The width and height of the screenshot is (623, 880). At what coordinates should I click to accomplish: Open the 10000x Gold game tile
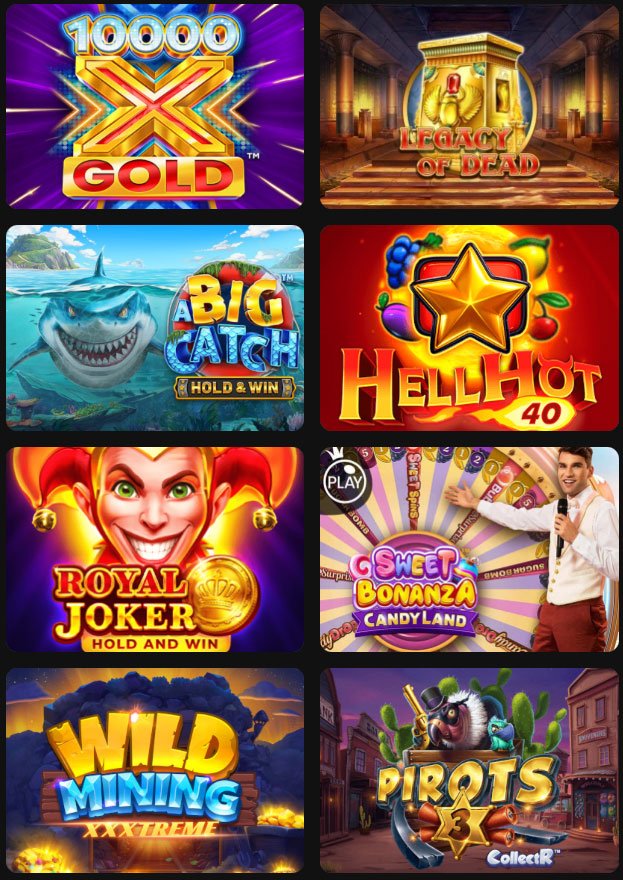155,106
